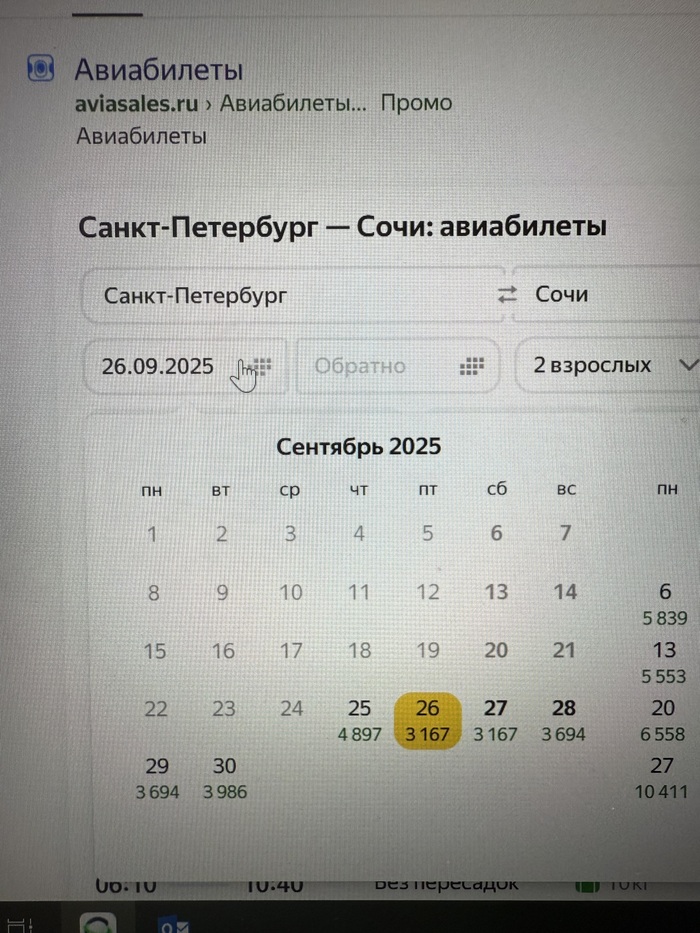The image size is (700, 933).
Task: Select next-month Monday 13 priced 5 553
Action: pos(664,662)
